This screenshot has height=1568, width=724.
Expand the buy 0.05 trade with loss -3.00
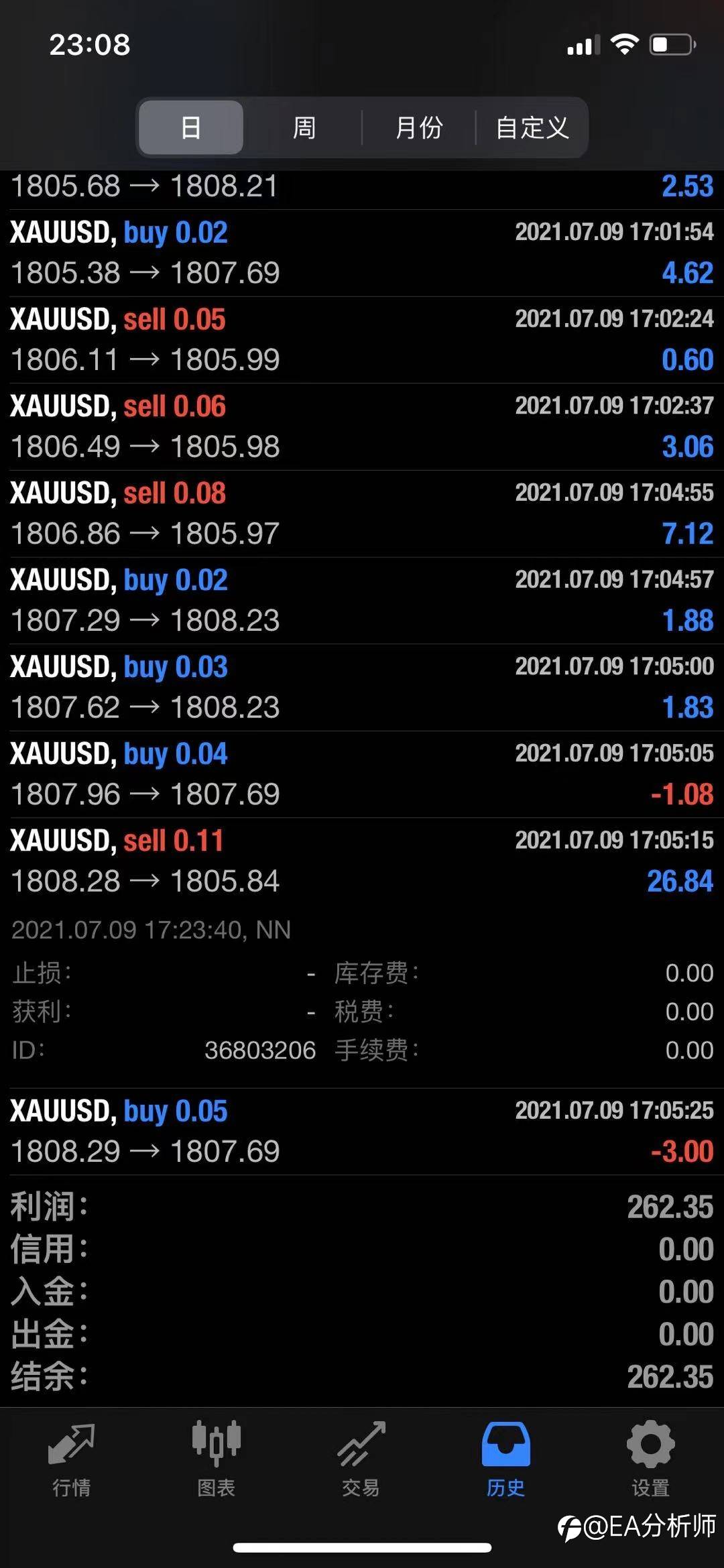click(x=362, y=1132)
